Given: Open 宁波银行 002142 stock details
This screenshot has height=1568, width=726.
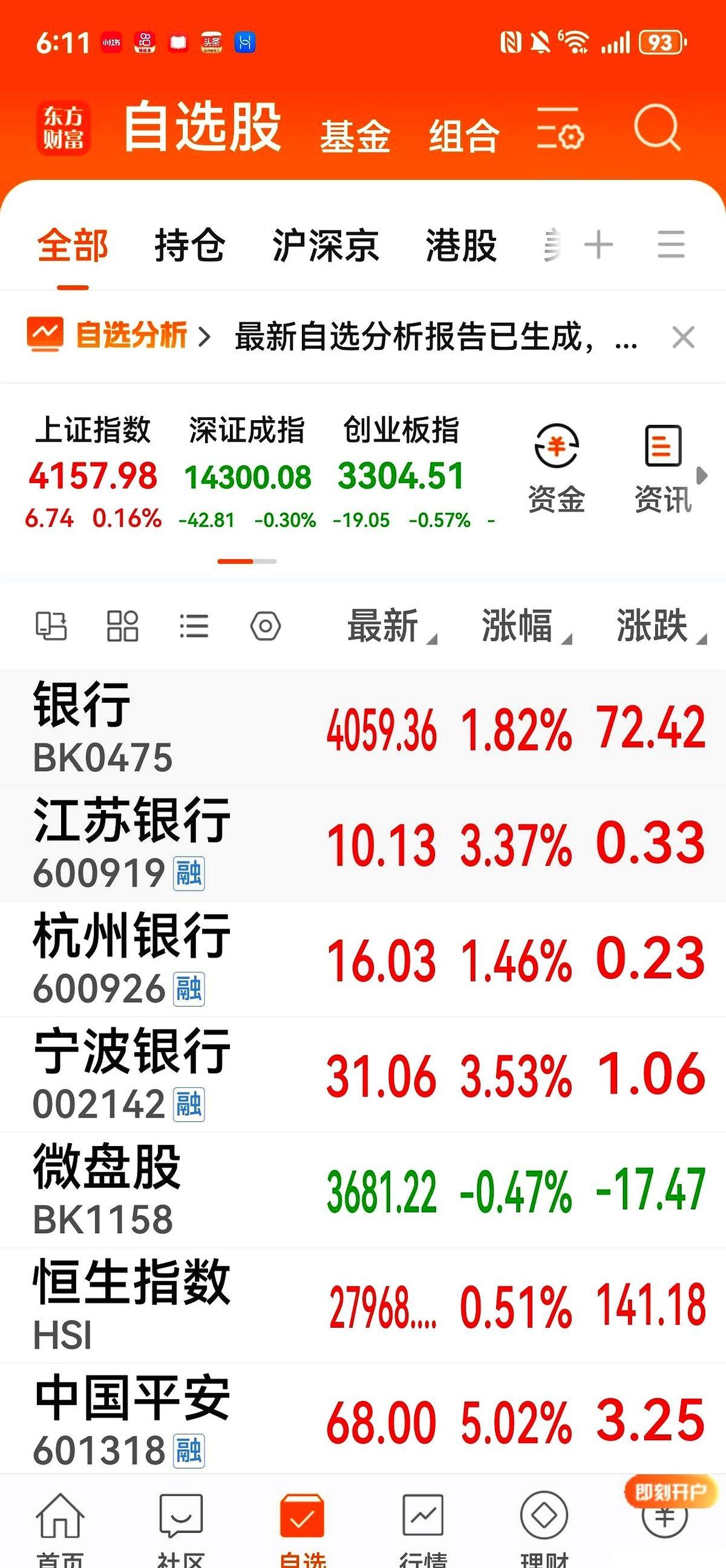Looking at the screenshot, I should 363,1075.
